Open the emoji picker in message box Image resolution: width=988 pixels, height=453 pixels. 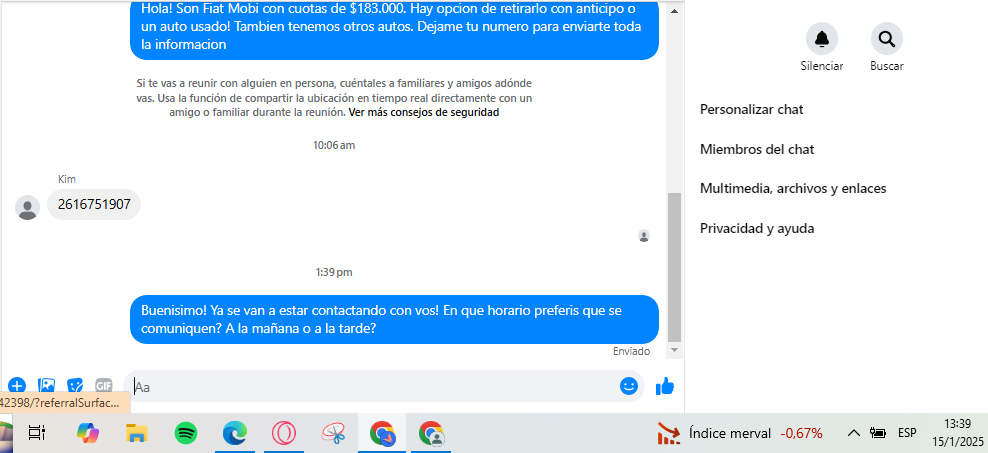point(628,386)
